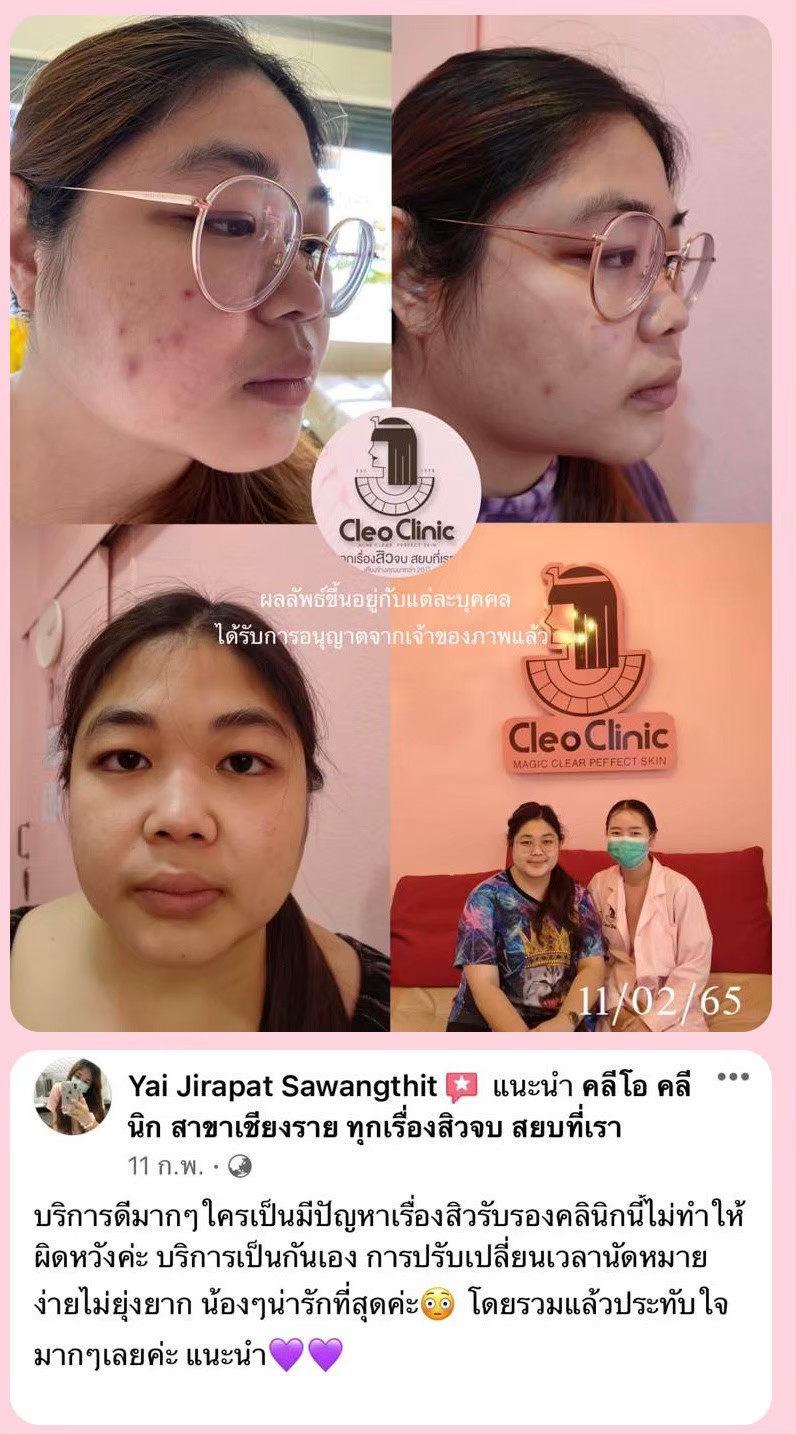
Task: Click the 11/02/65 date watermark
Action: click(x=660, y=998)
